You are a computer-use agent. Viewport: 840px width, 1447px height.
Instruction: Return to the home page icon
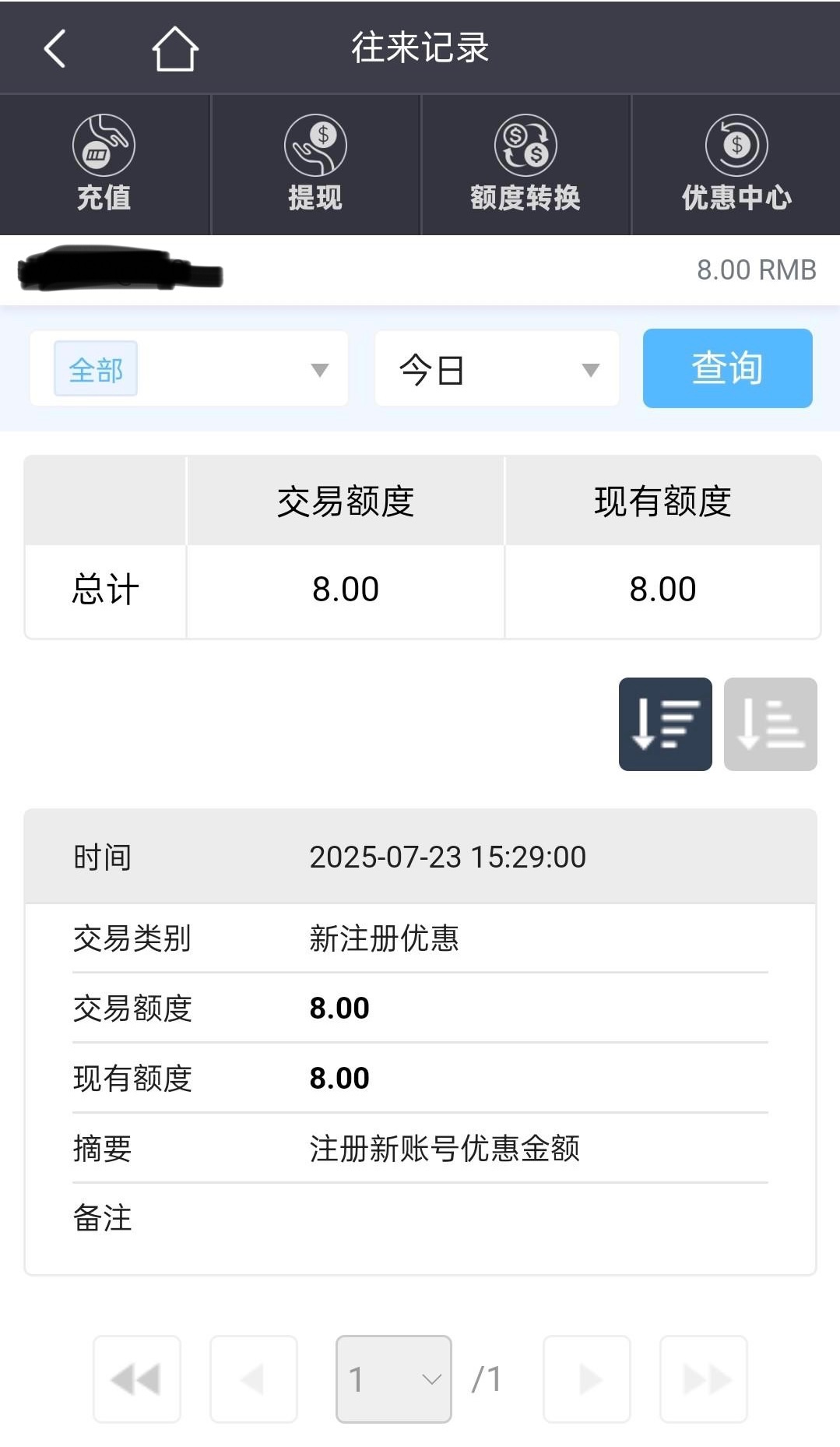click(174, 48)
